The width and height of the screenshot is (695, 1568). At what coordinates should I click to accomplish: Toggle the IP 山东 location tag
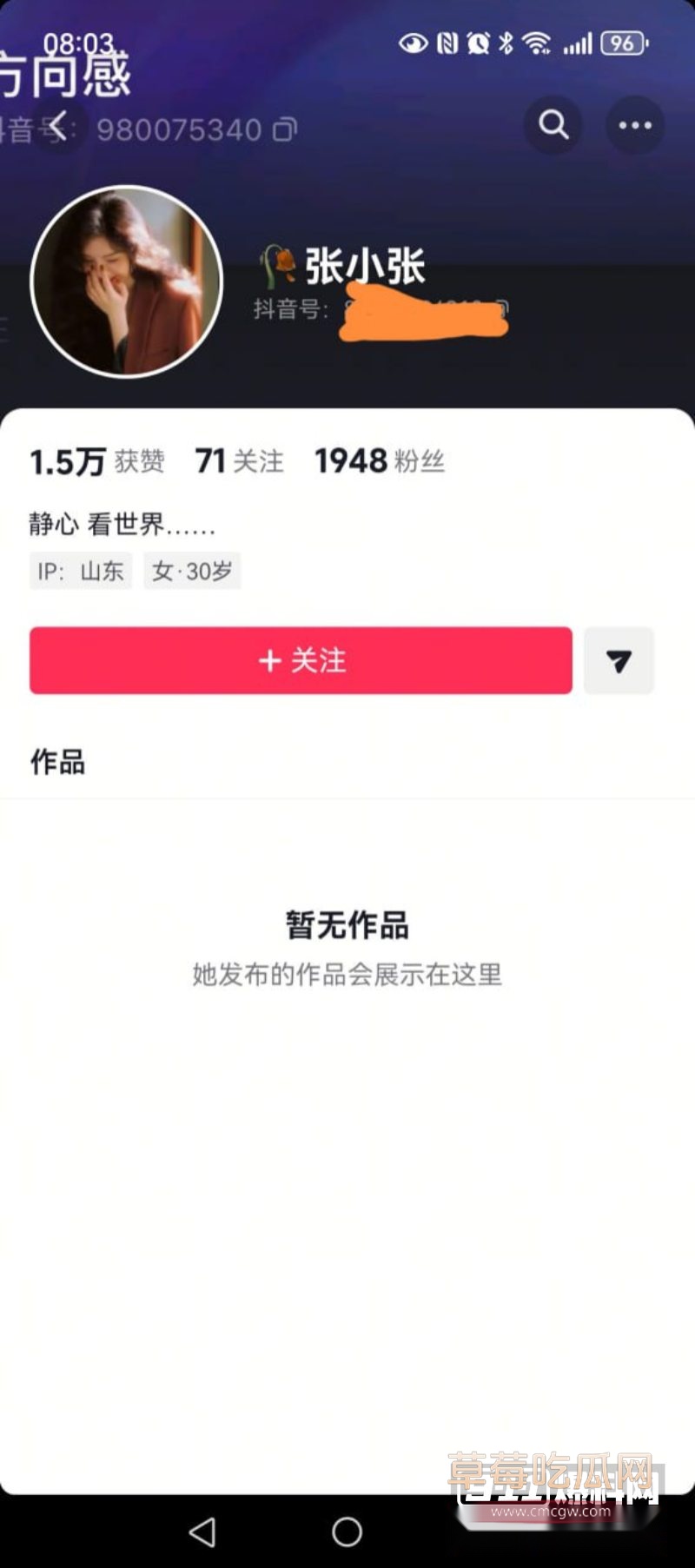(80, 571)
